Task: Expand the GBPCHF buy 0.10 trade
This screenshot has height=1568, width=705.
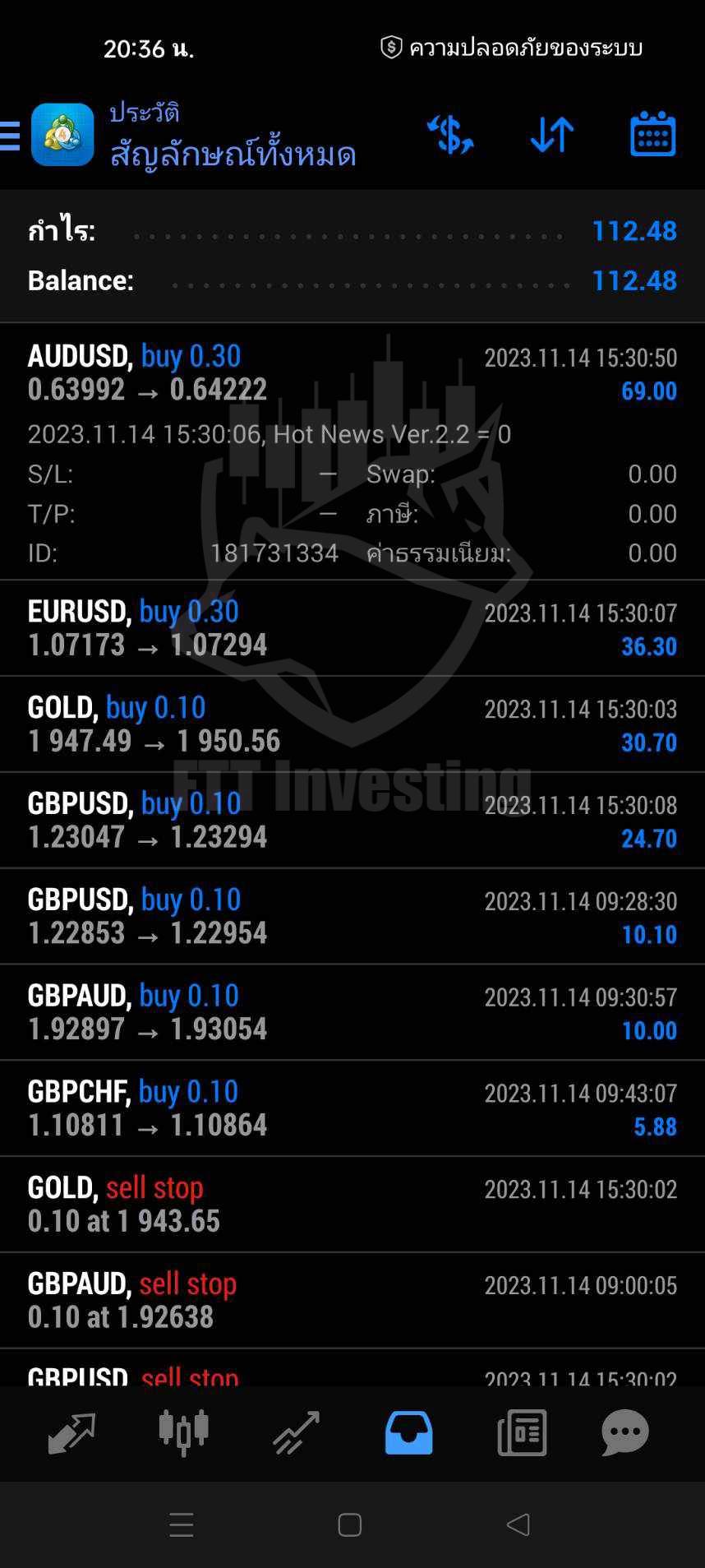Action: click(x=352, y=1108)
